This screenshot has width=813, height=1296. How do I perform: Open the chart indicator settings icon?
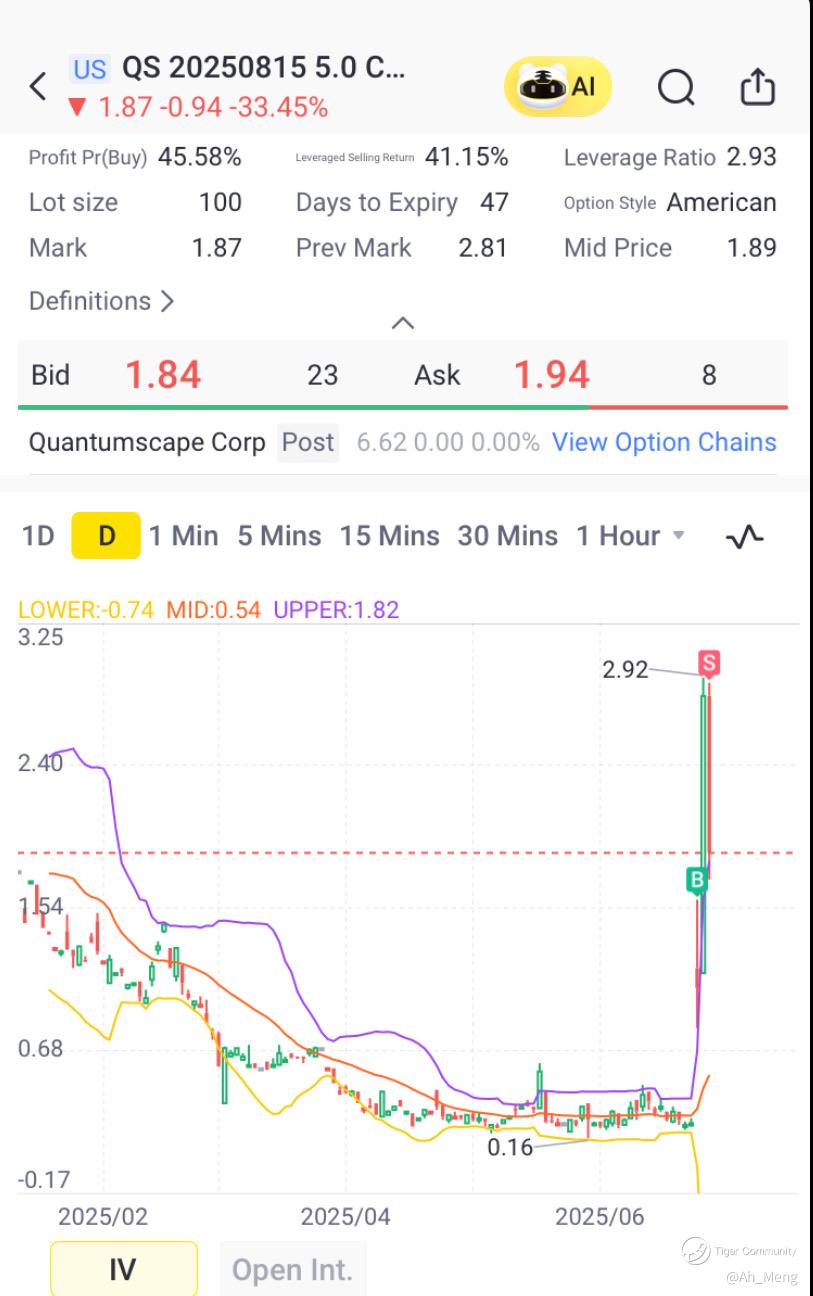click(x=744, y=537)
